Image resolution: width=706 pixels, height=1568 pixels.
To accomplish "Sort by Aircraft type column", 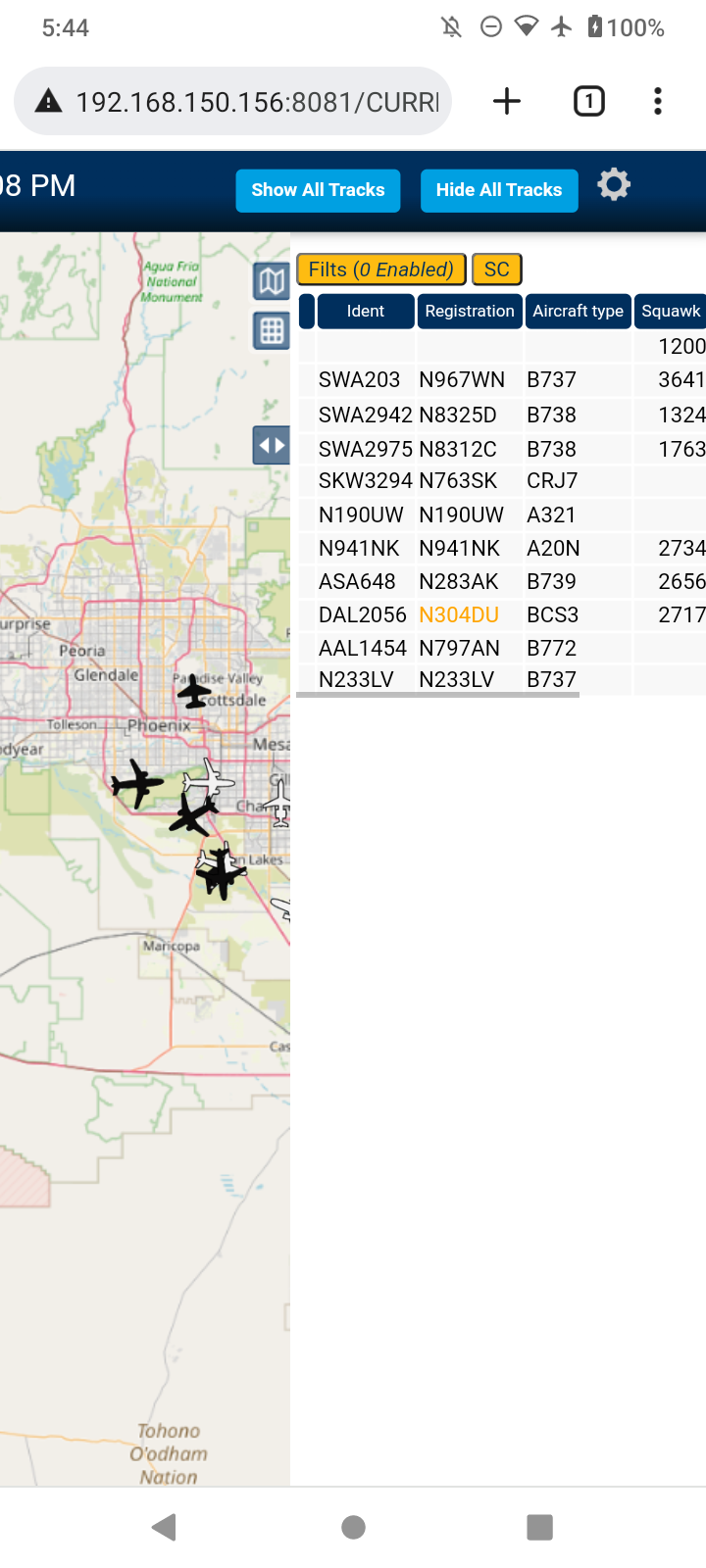I will point(579,311).
